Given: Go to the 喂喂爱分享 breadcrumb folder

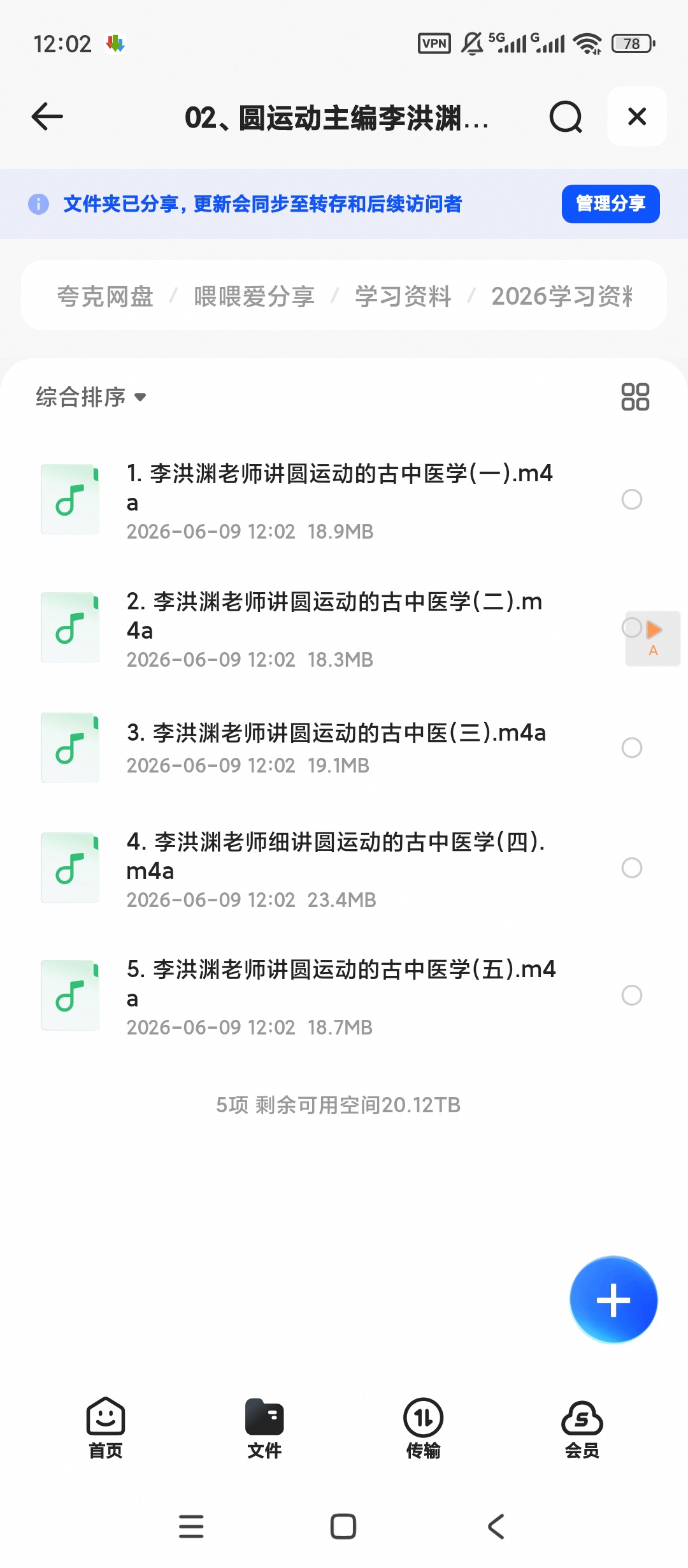Looking at the screenshot, I should pos(254,296).
